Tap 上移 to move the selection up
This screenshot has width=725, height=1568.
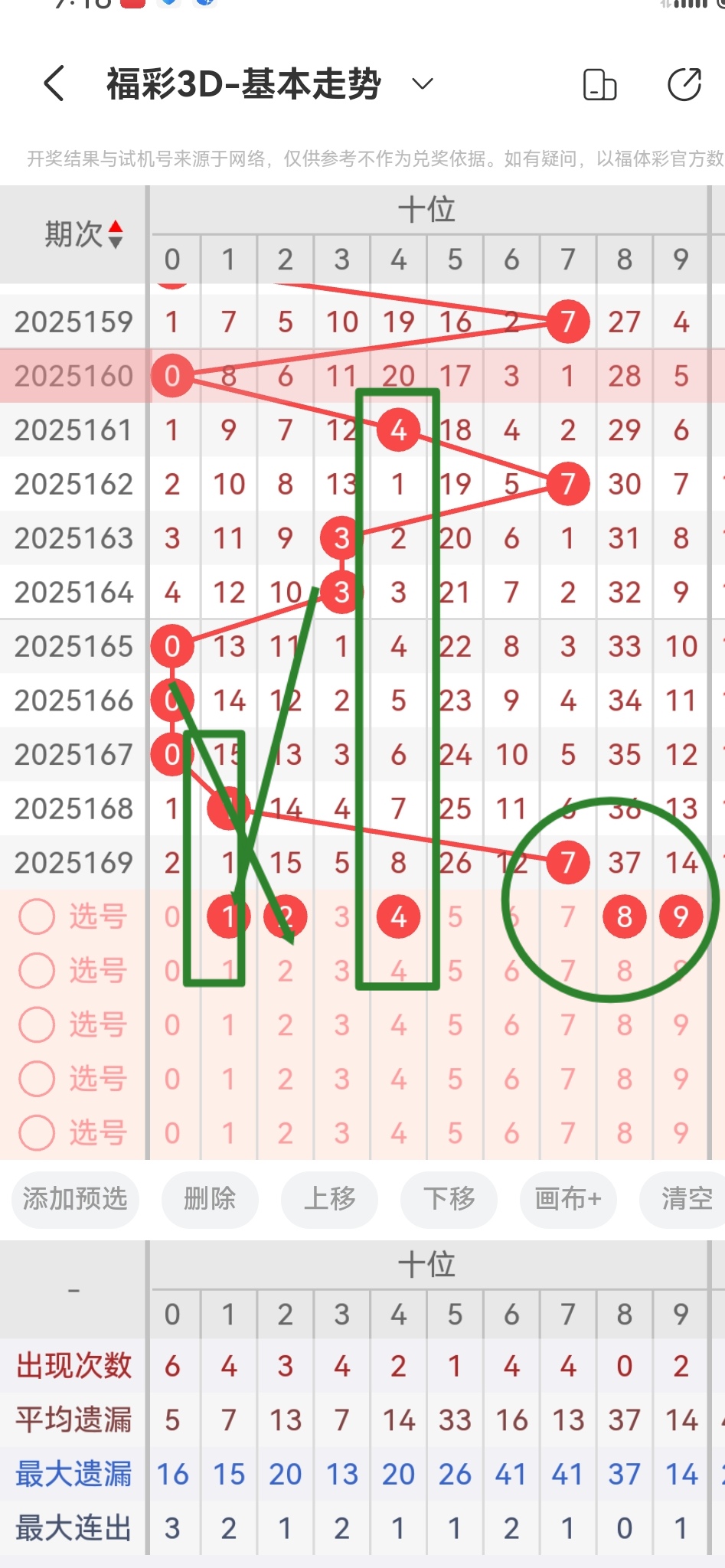pyautogui.click(x=329, y=1200)
